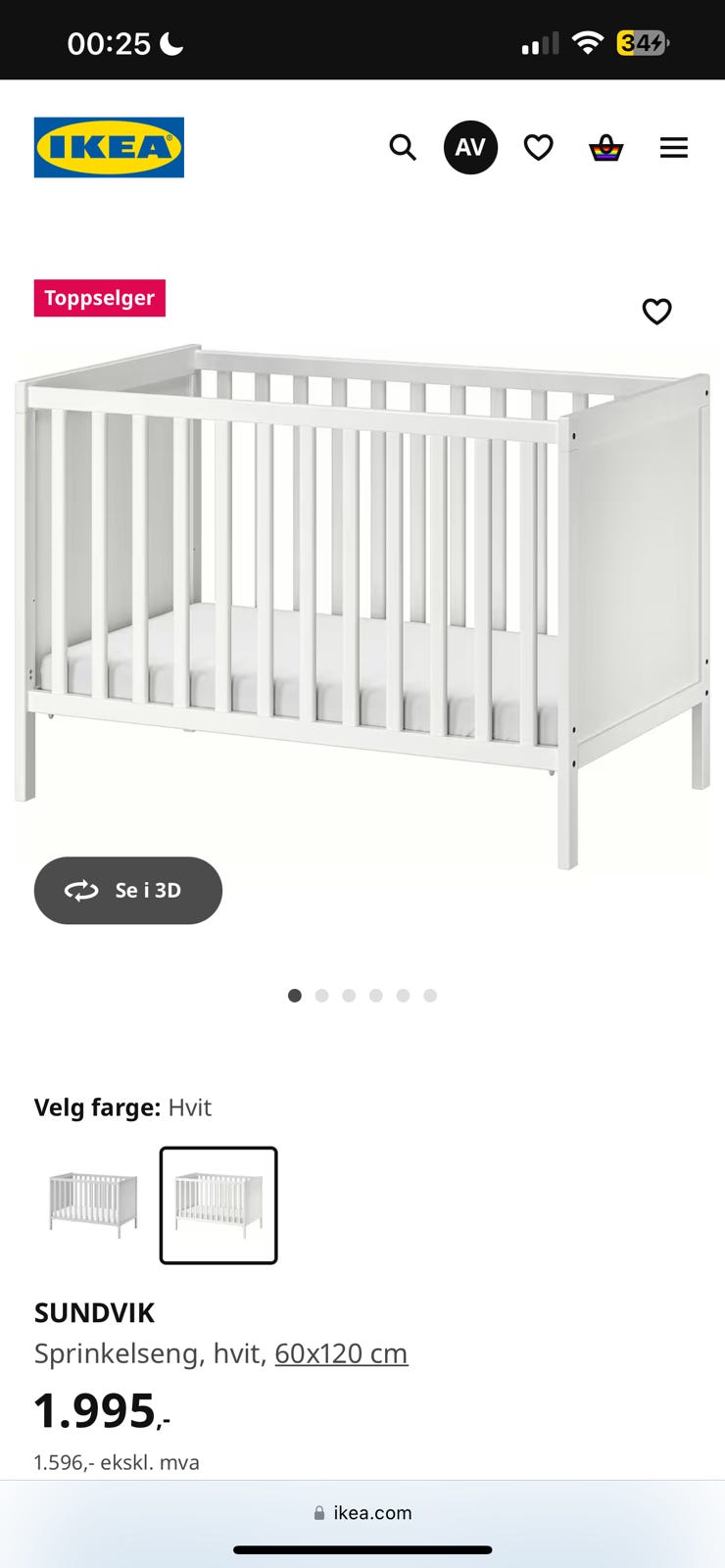This screenshot has height=1568, width=725.
Task: Jump to second image via page dot
Action: click(x=321, y=996)
